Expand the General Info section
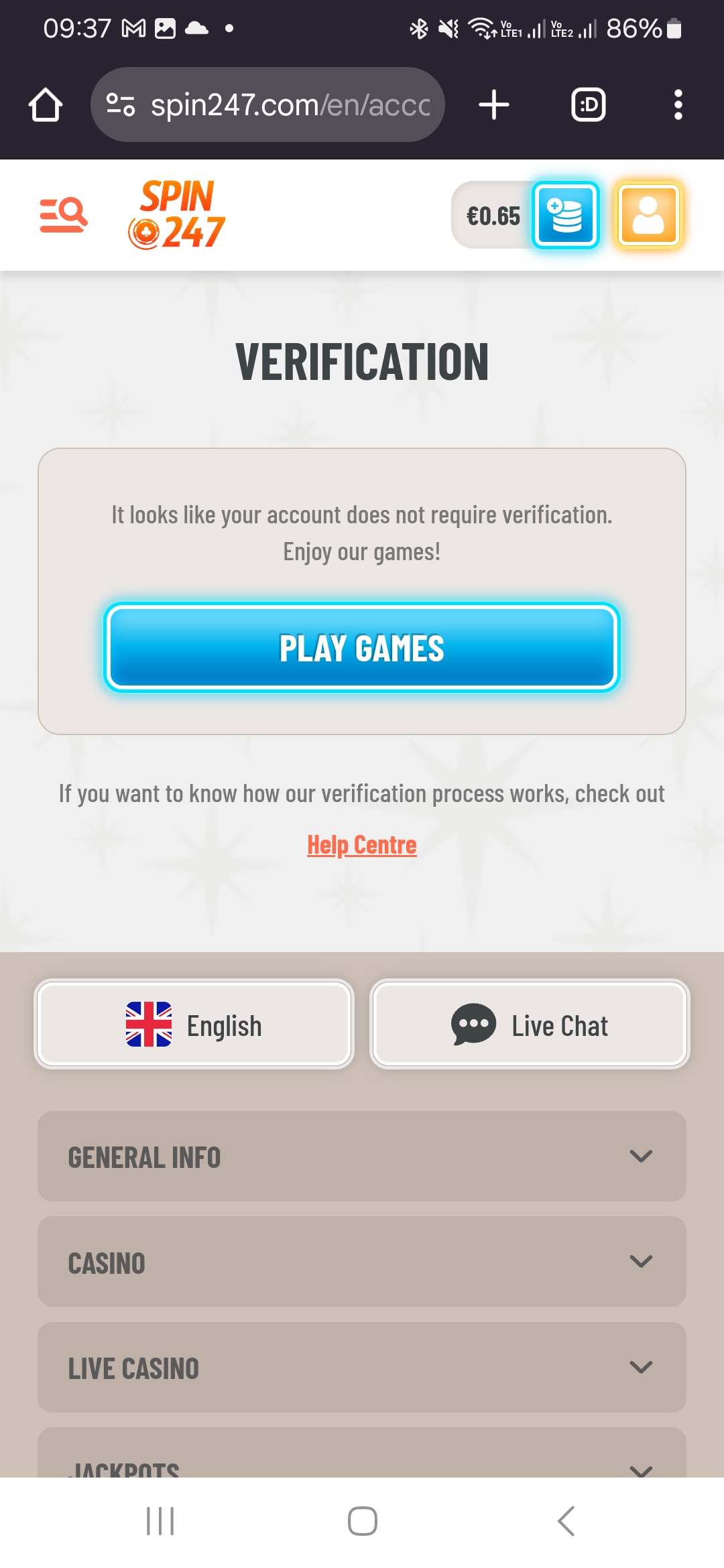The image size is (724, 1568). [362, 1156]
